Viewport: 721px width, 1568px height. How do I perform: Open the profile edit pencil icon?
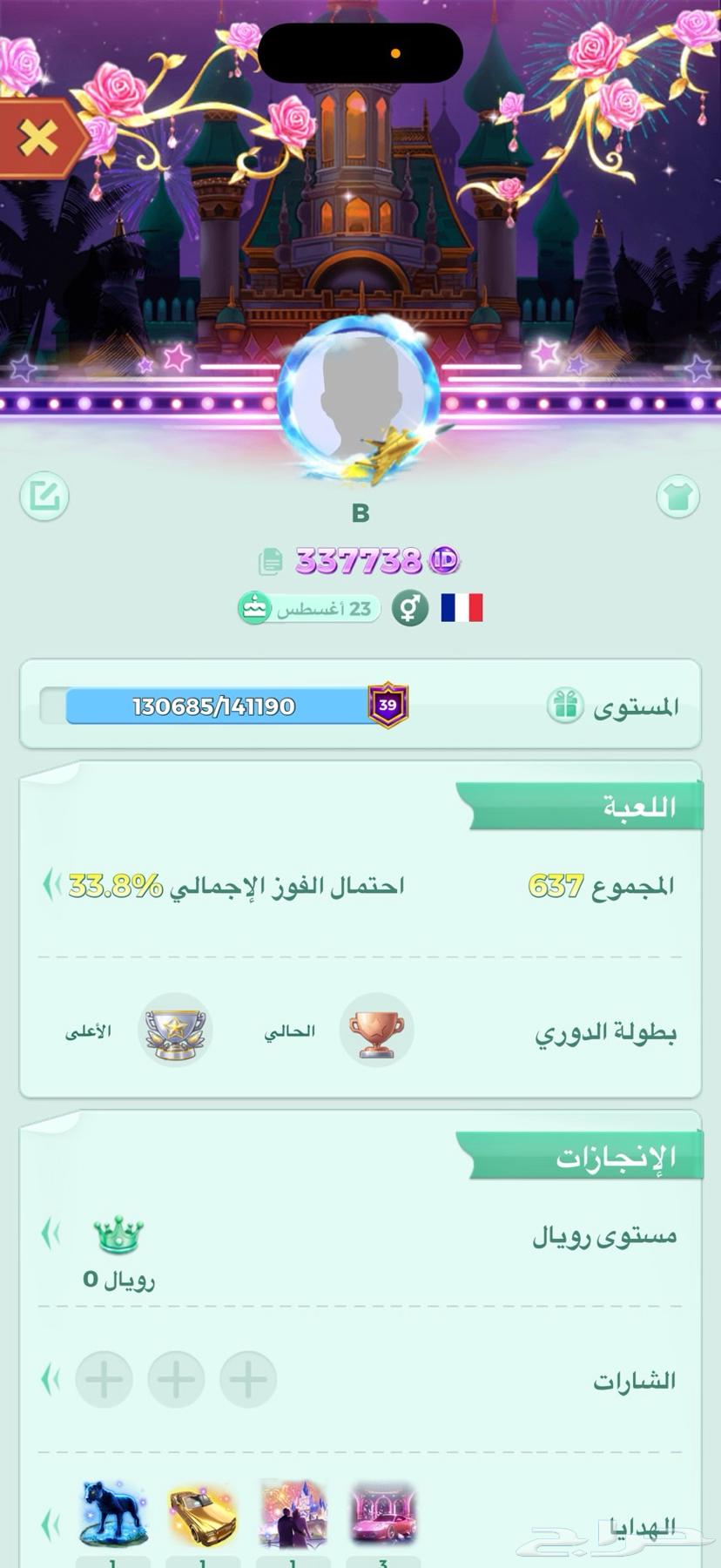pyautogui.click(x=43, y=495)
